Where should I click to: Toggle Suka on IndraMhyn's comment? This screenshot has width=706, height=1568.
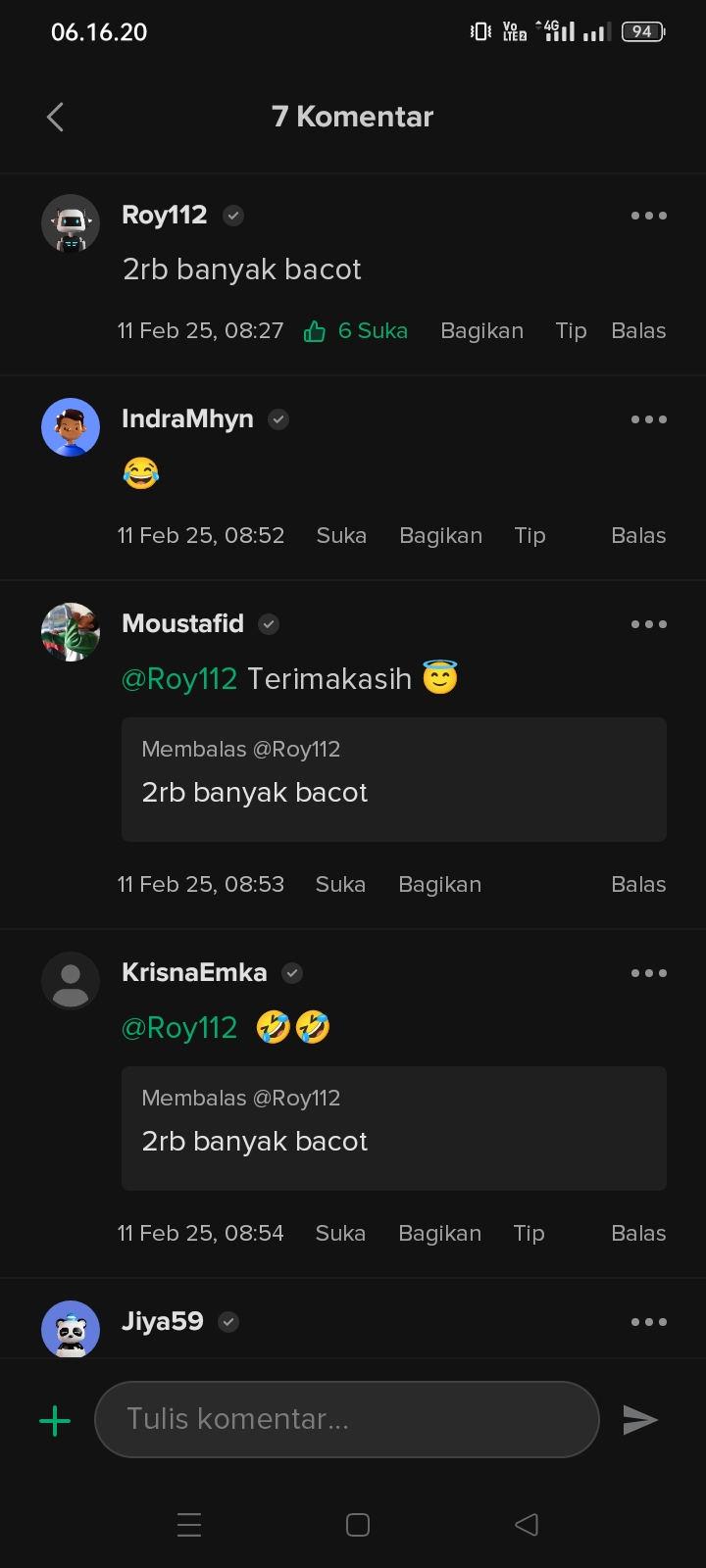click(x=340, y=535)
